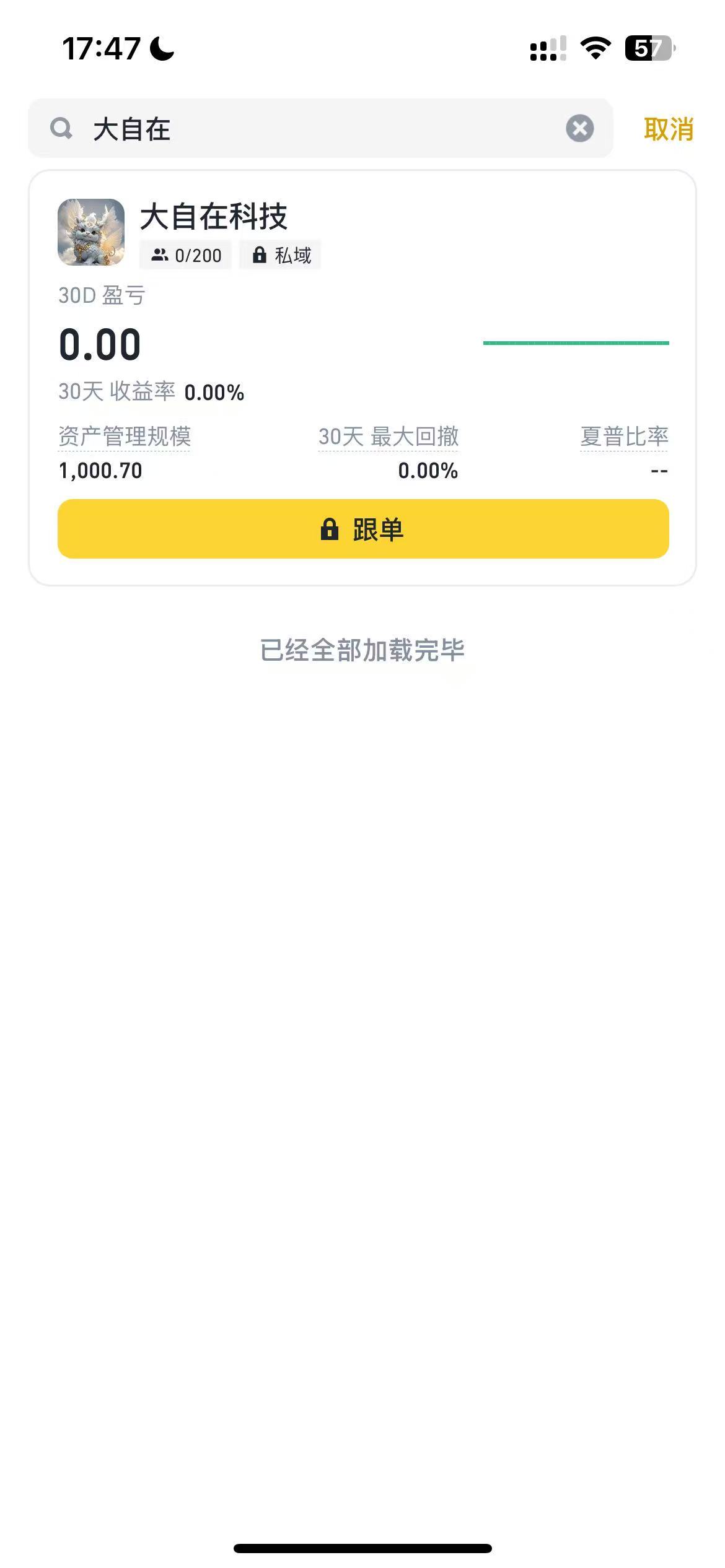Show explanation for 资产管理规模

pyautogui.click(x=125, y=437)
